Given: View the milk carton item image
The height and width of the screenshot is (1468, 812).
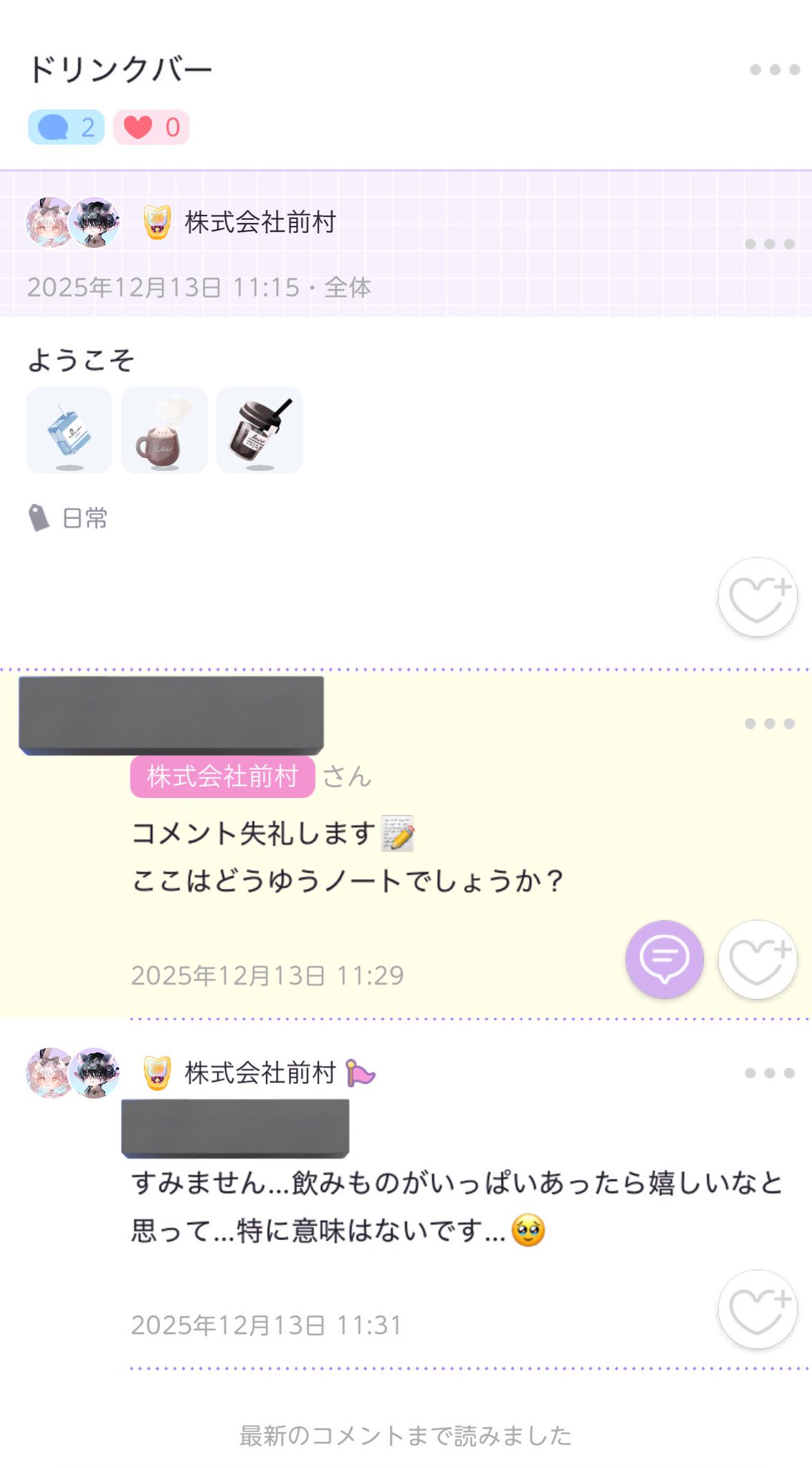Looking at the screenshot, I should tap(70, 430).
